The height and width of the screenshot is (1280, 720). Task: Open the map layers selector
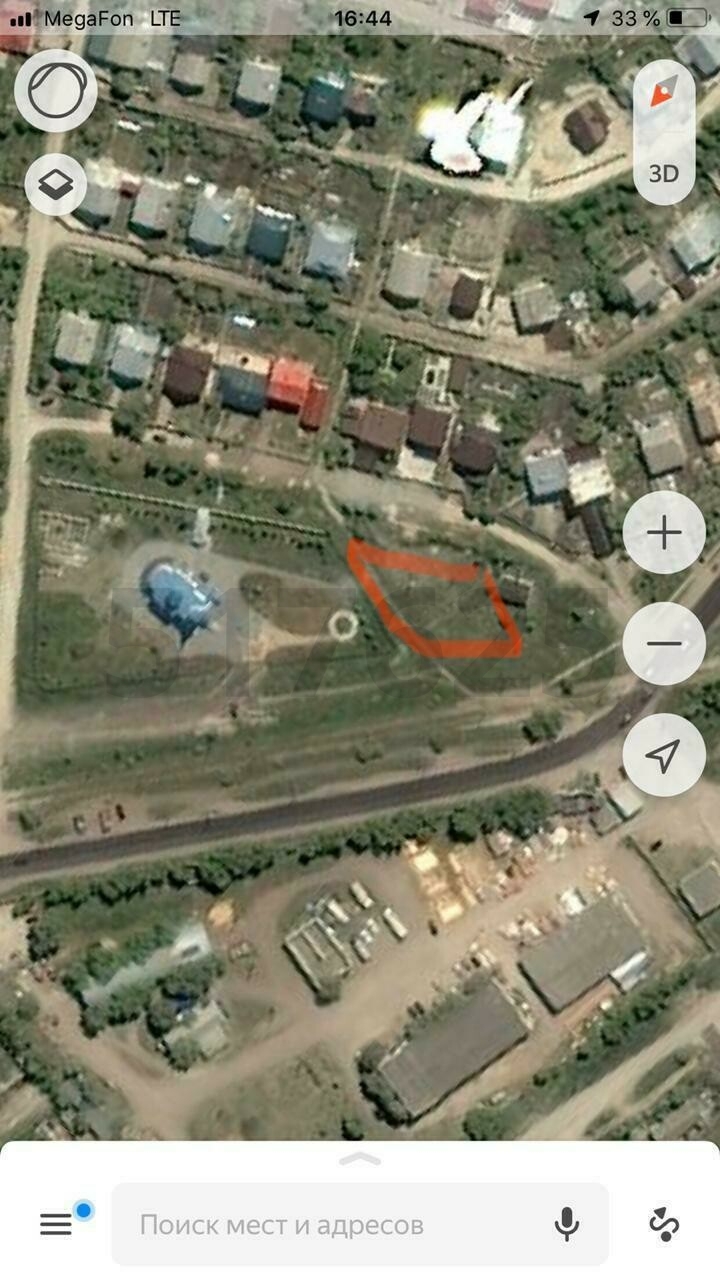57,185
